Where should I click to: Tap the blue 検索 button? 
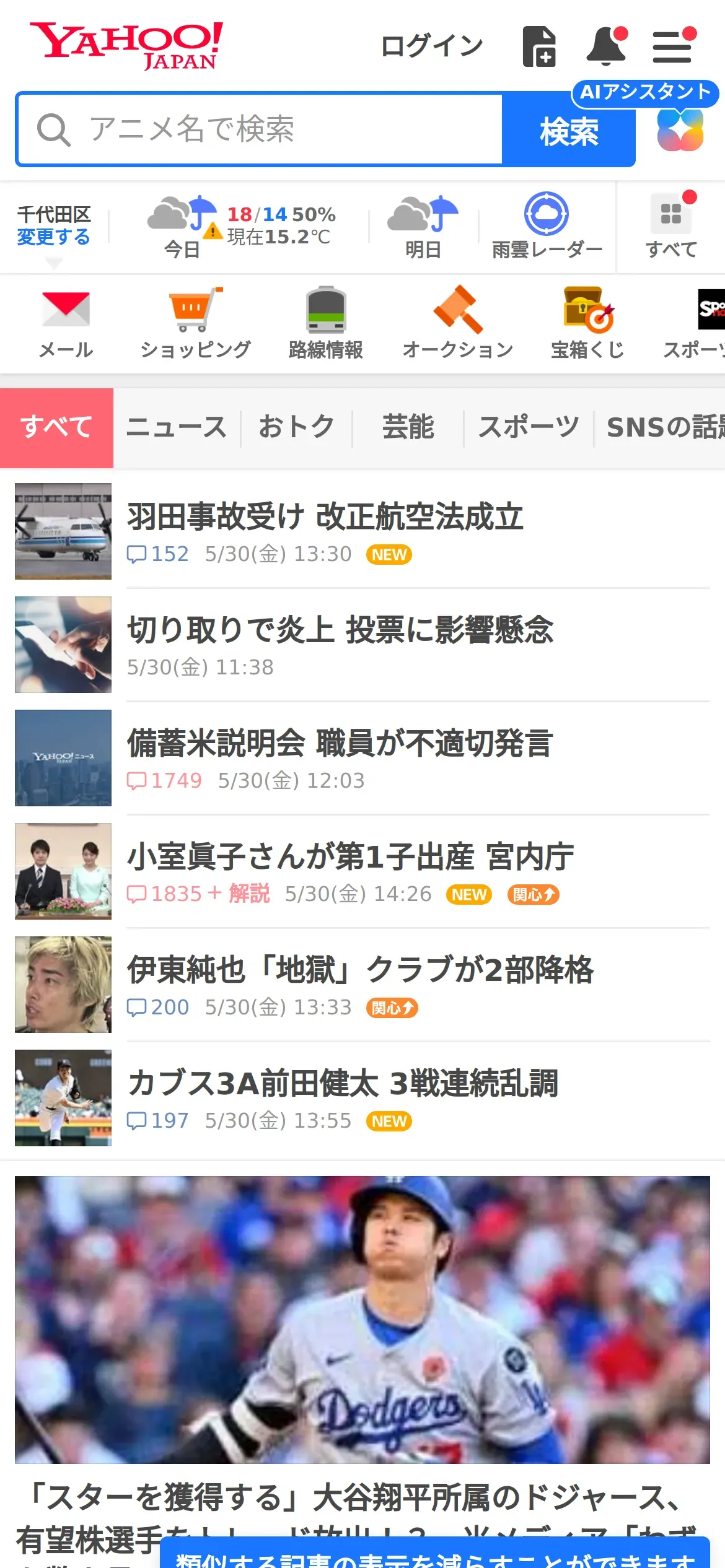(568, 131)
